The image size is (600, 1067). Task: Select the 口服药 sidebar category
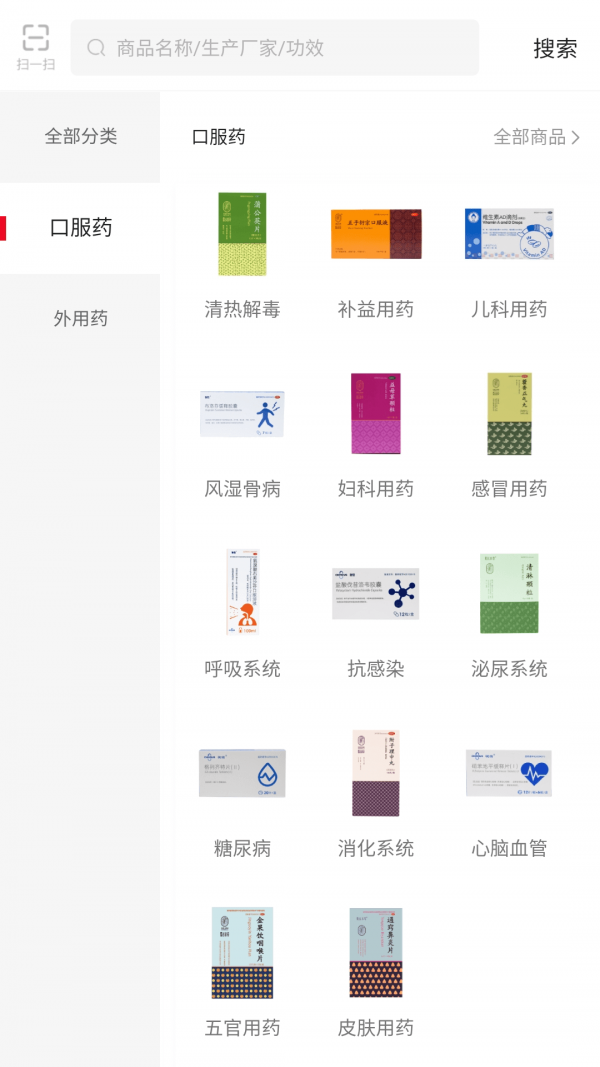tap(80, 227)
